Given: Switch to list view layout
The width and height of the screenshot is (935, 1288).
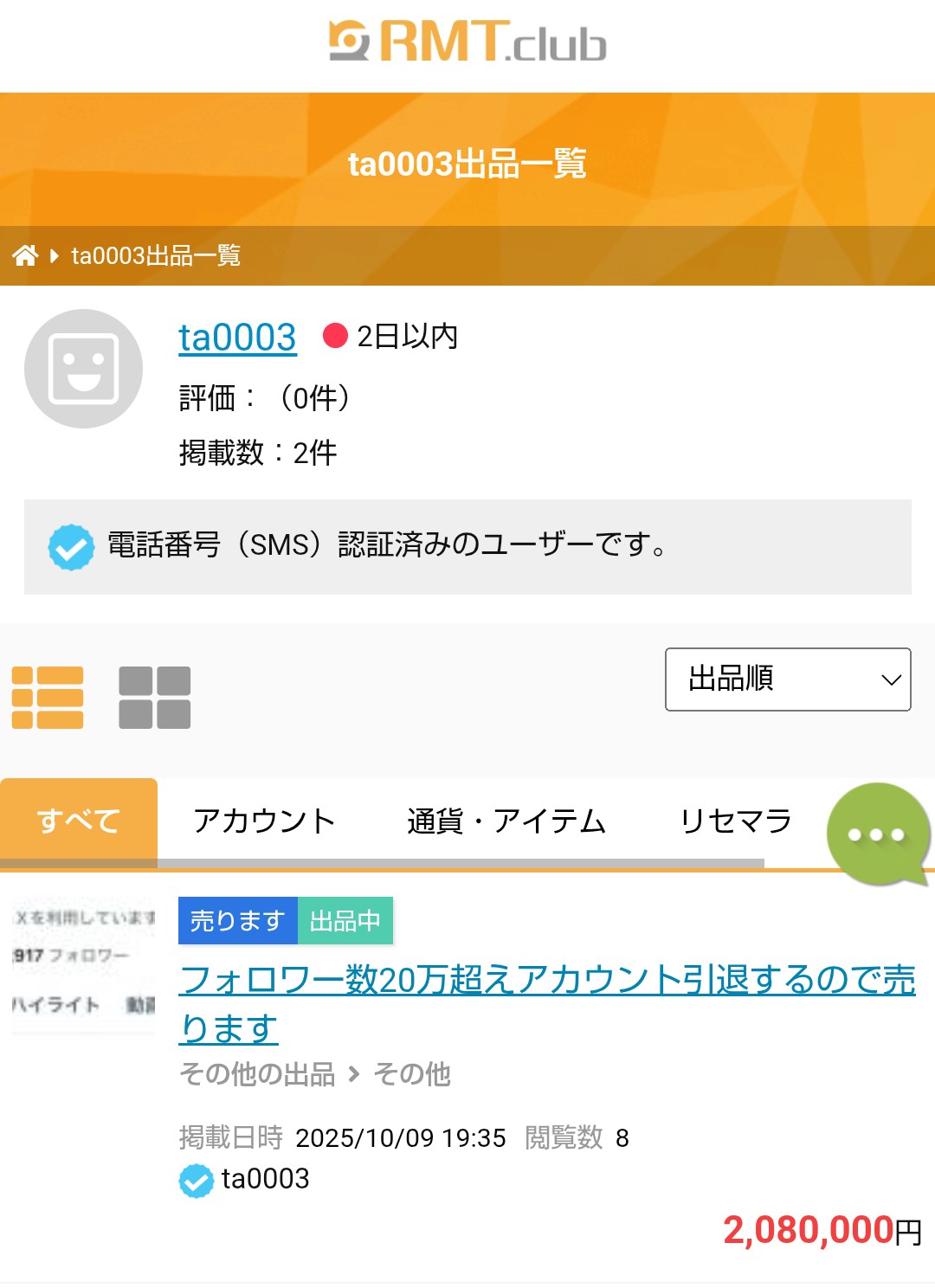Looking at the screenshot, I should coord(48,698).
